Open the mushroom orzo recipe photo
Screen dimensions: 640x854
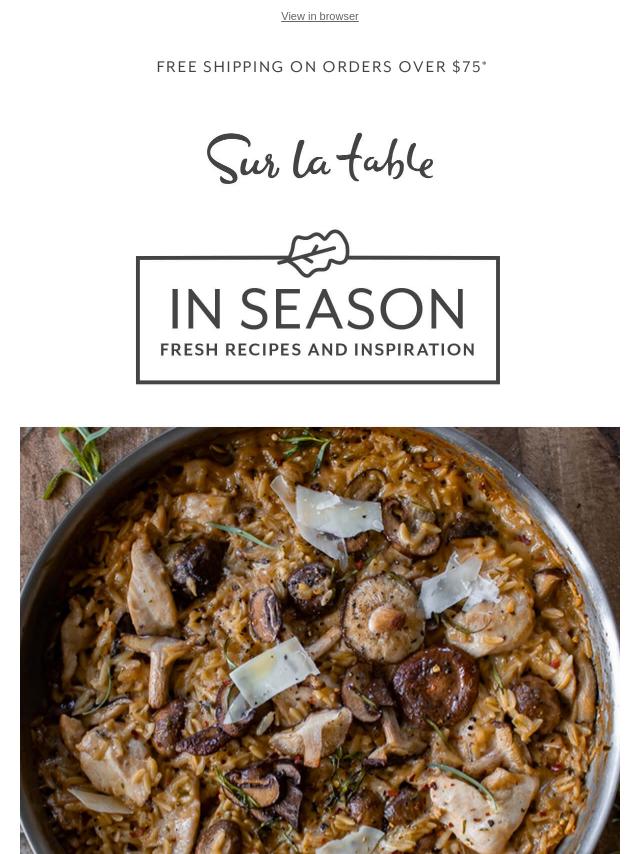320,640
